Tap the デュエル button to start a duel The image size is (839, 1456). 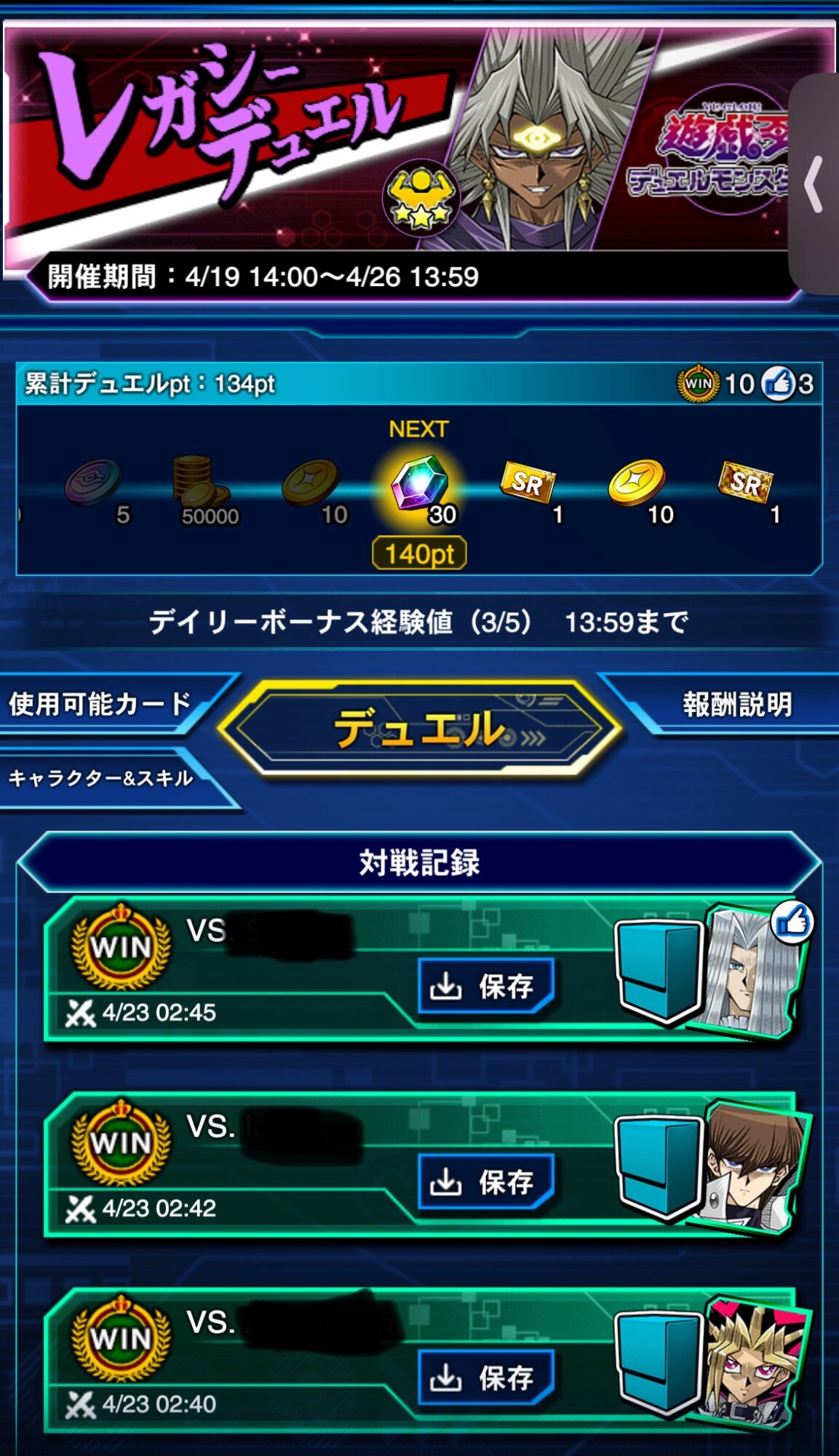(419, 728)
